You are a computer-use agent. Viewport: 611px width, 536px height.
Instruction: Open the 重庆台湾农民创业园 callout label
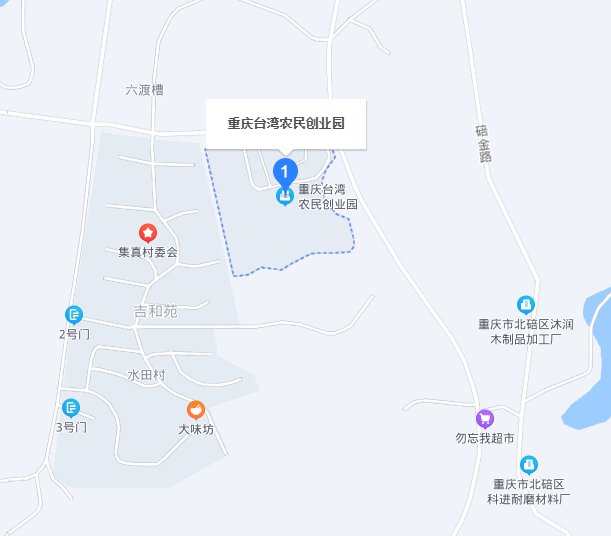point(286,125)
